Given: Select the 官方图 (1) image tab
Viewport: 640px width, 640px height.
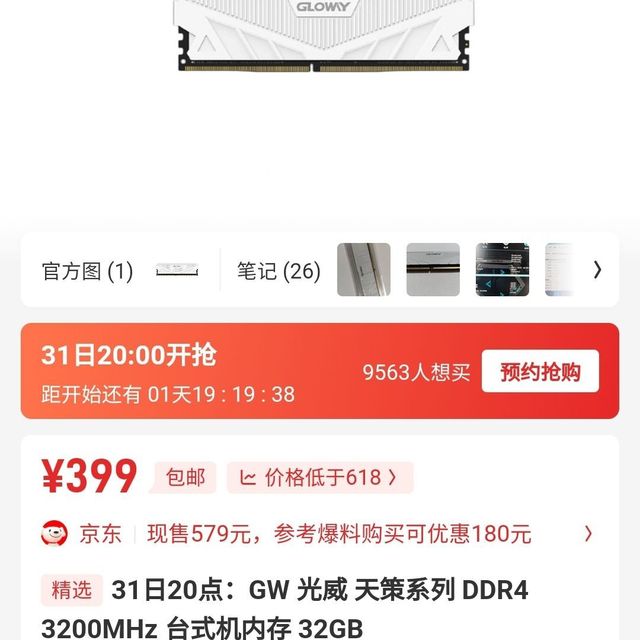Looking at the screenshot, I should [x=87, y=271].
